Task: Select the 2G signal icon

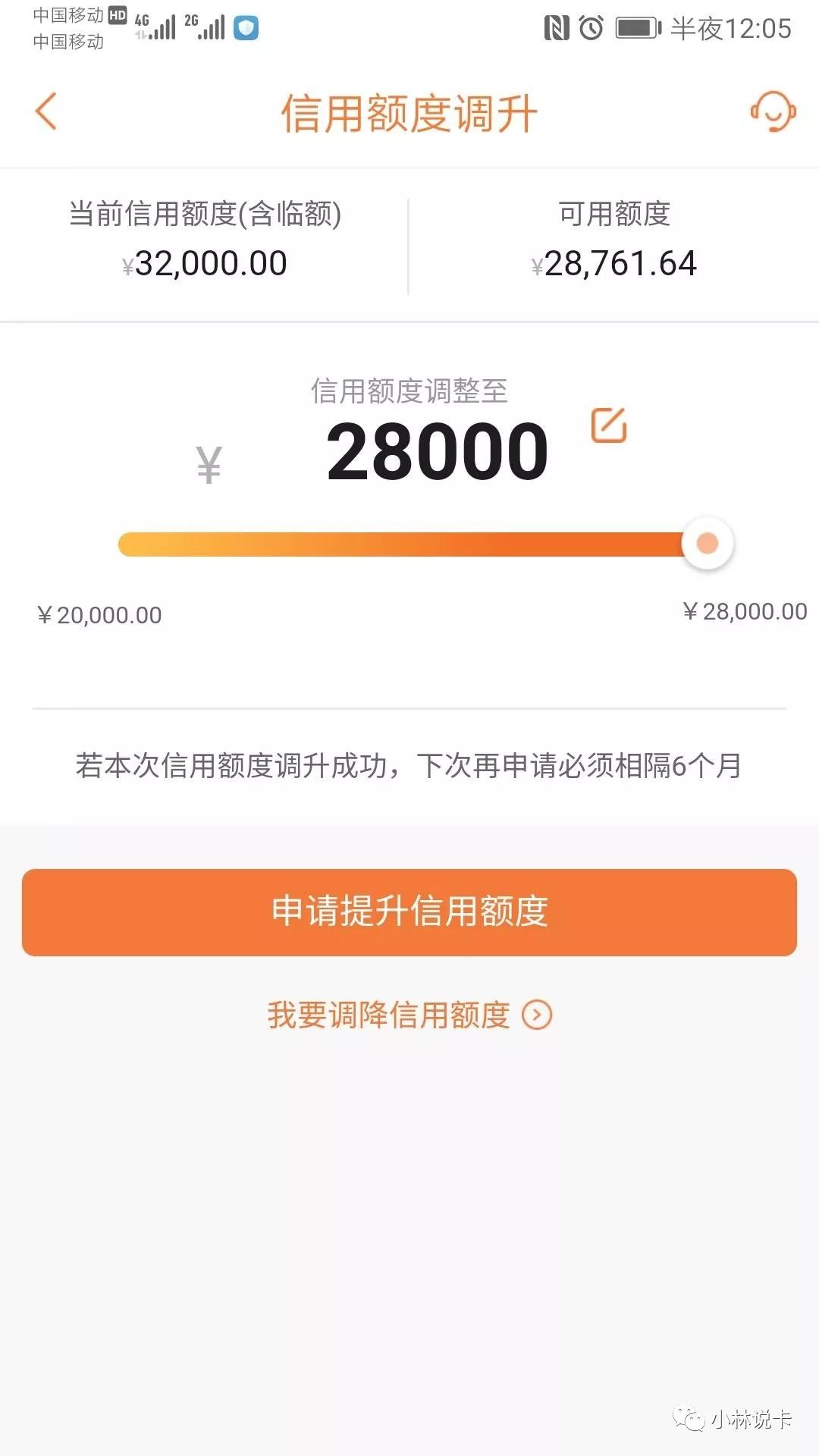Action: coord(206,27)
